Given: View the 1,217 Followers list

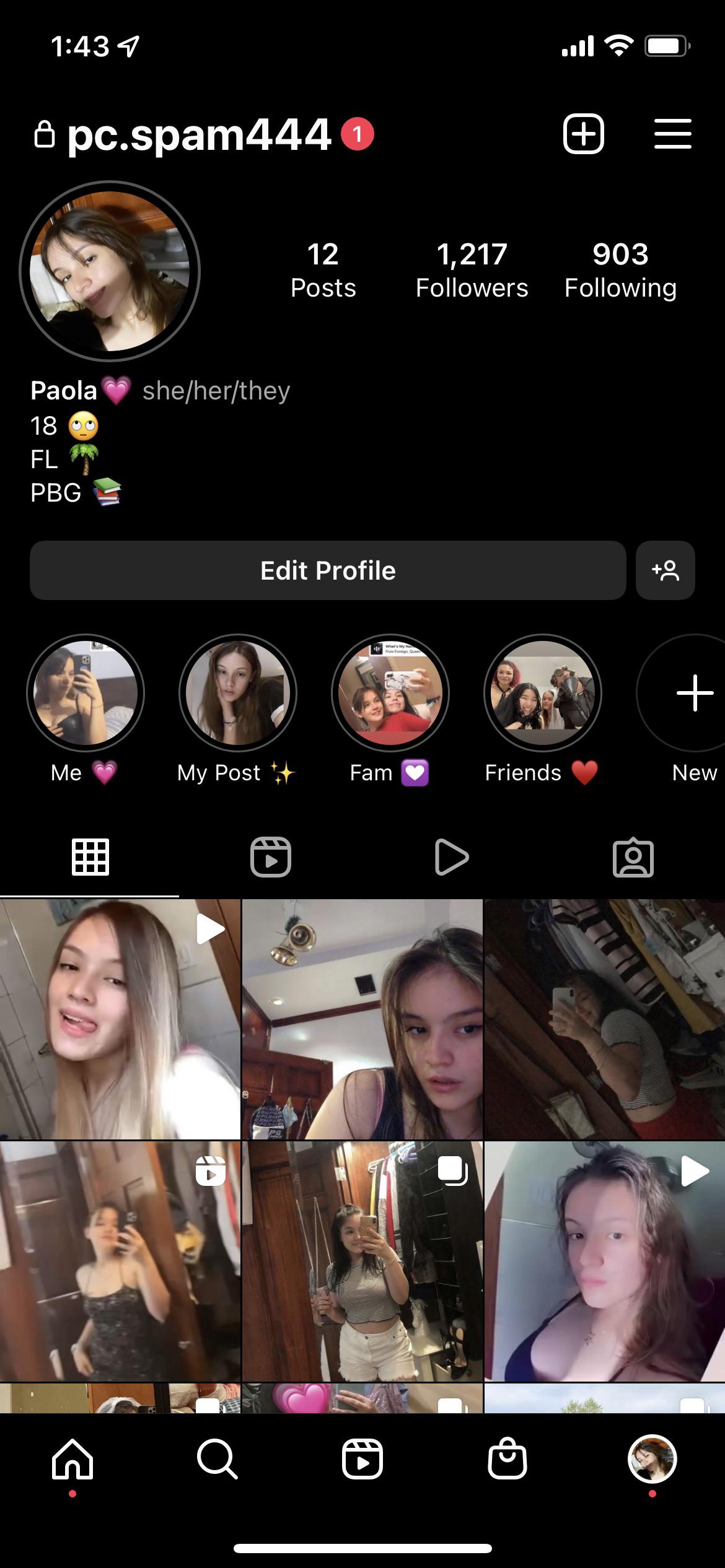Looking at the screenshot, I should (472, 271).
